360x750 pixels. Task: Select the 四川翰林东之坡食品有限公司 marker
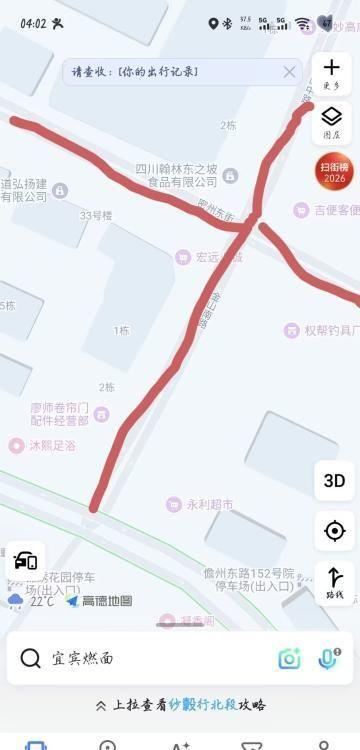pos(230,176)
